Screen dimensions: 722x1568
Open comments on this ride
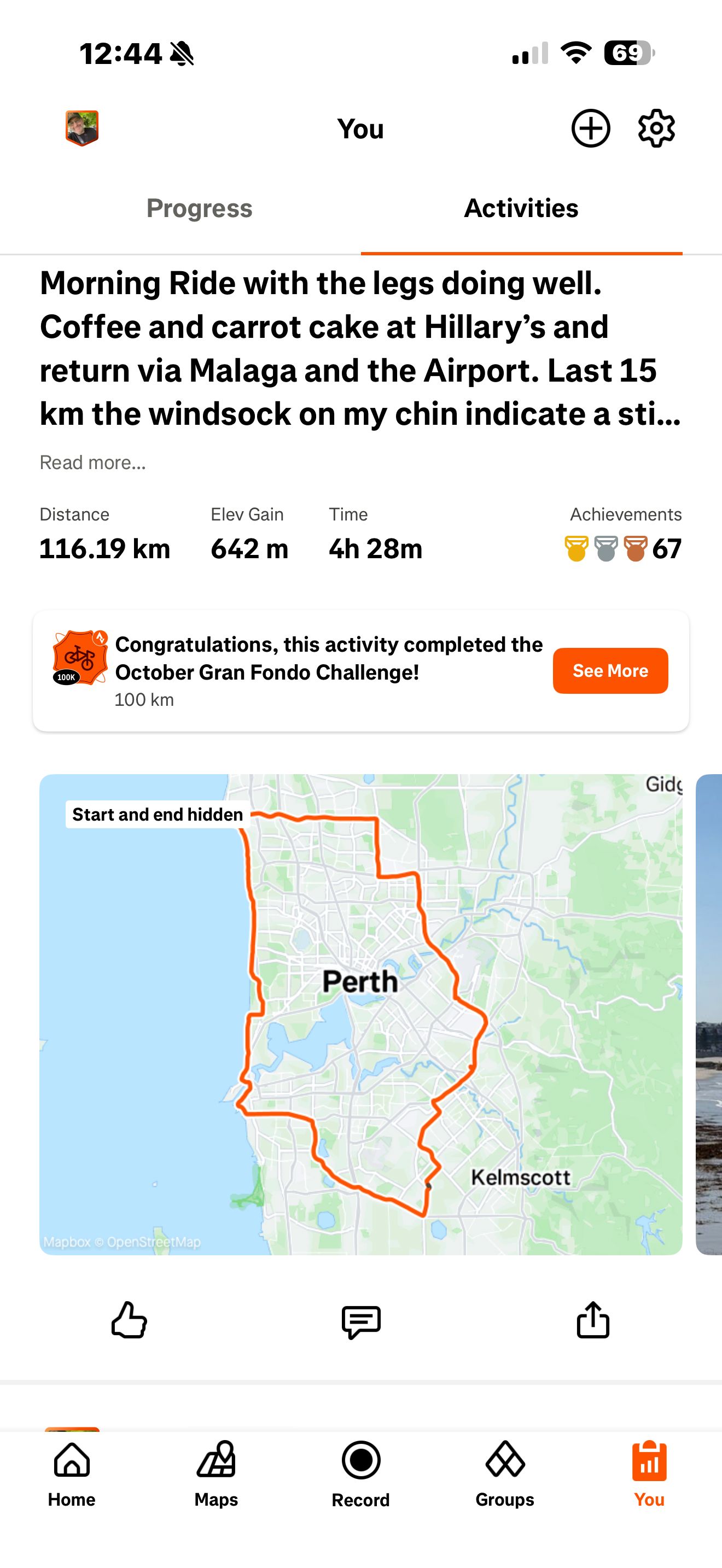(361, 1321)
